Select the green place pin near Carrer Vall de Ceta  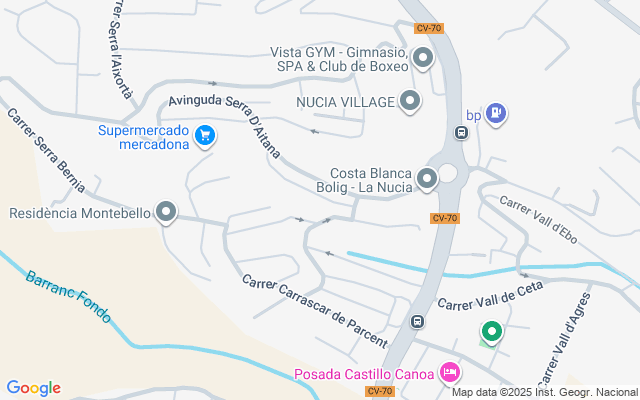[491, 331]
